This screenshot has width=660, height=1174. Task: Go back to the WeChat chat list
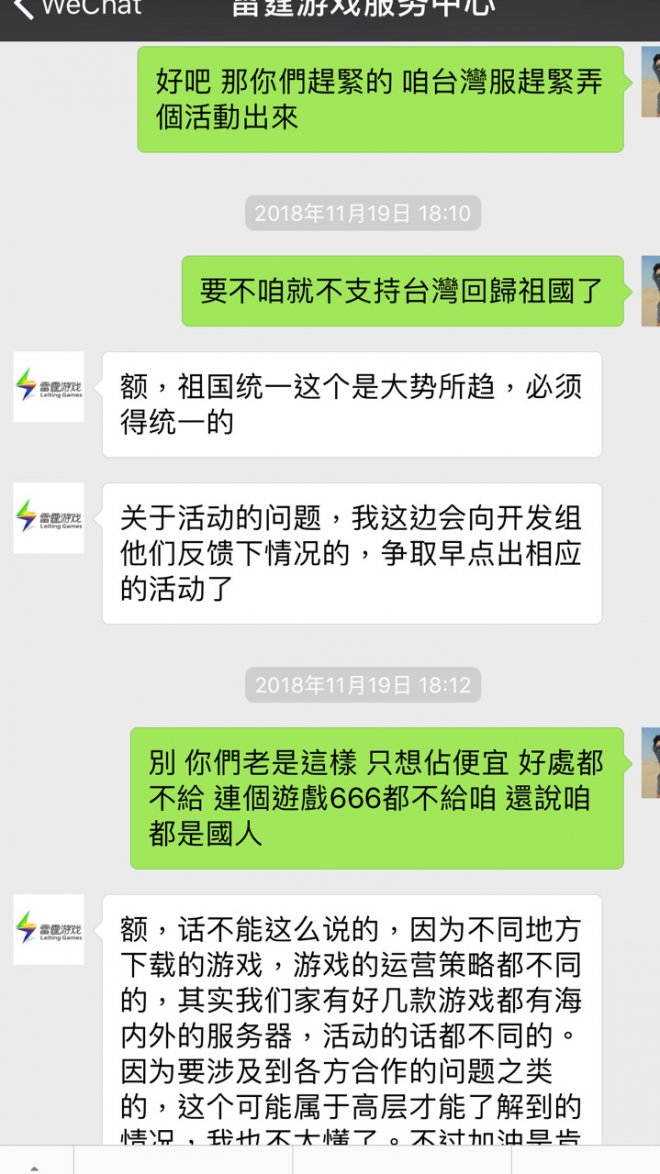click(70, 10)
